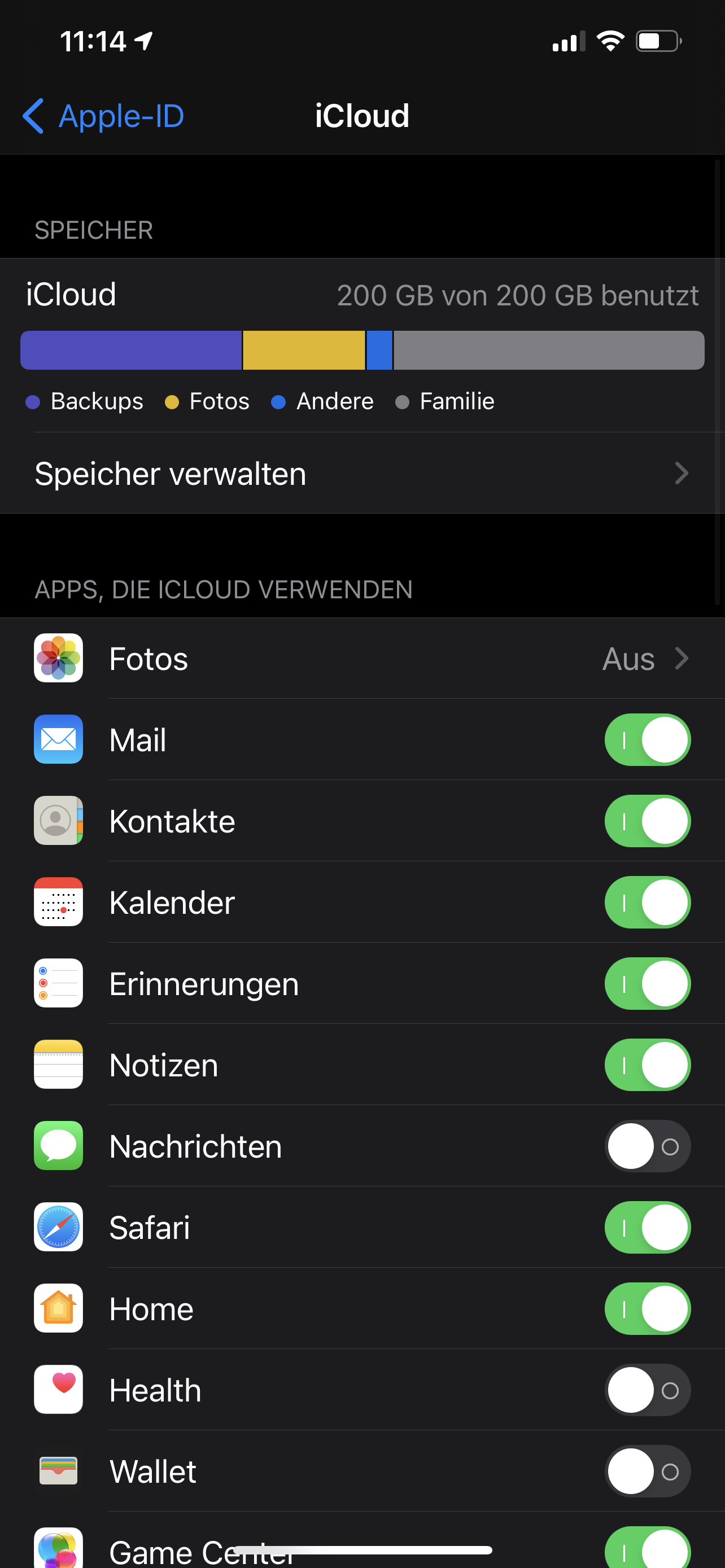Turn off the Mail toggle
Viewport: 725px width, 1568px height.
(647, 740)
